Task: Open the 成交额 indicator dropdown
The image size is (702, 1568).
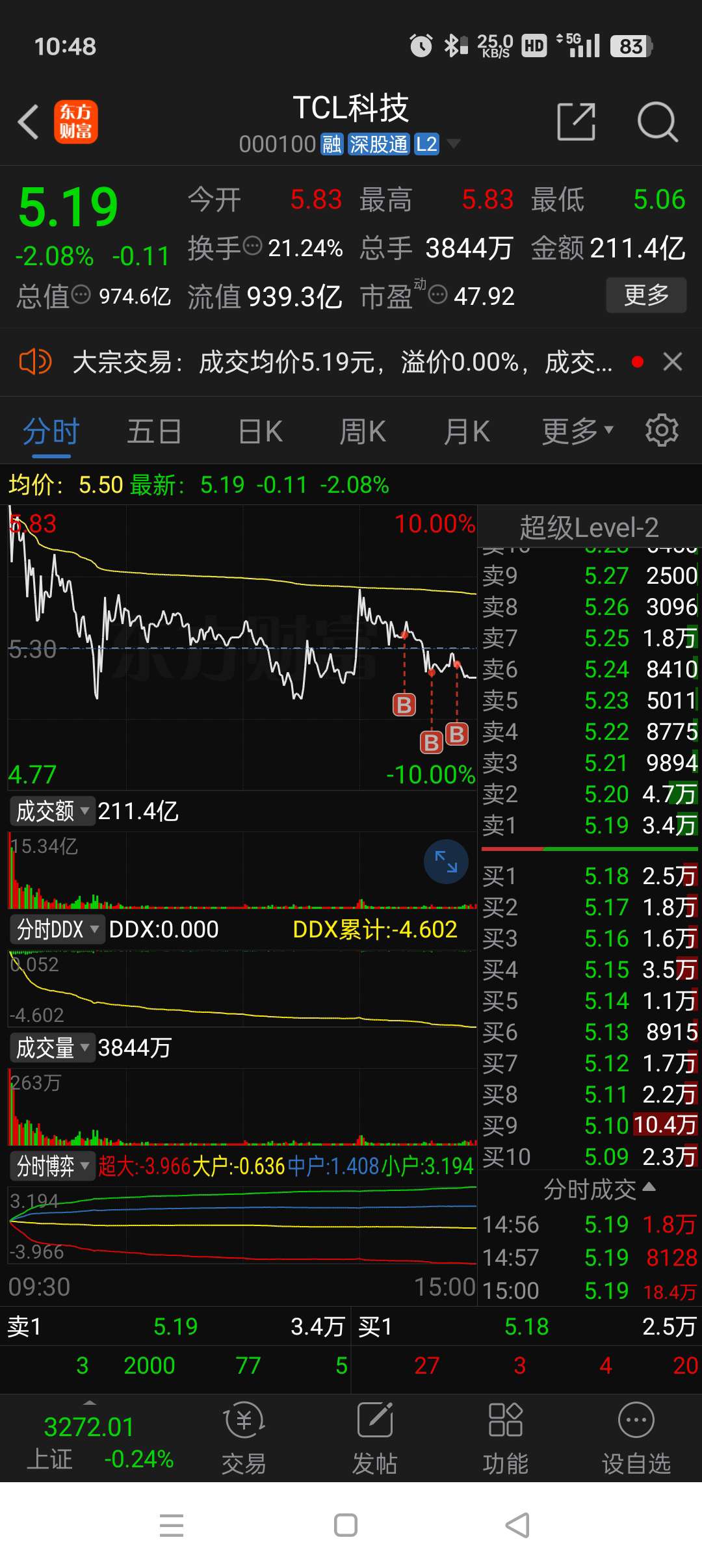Action: click(52, 811)
